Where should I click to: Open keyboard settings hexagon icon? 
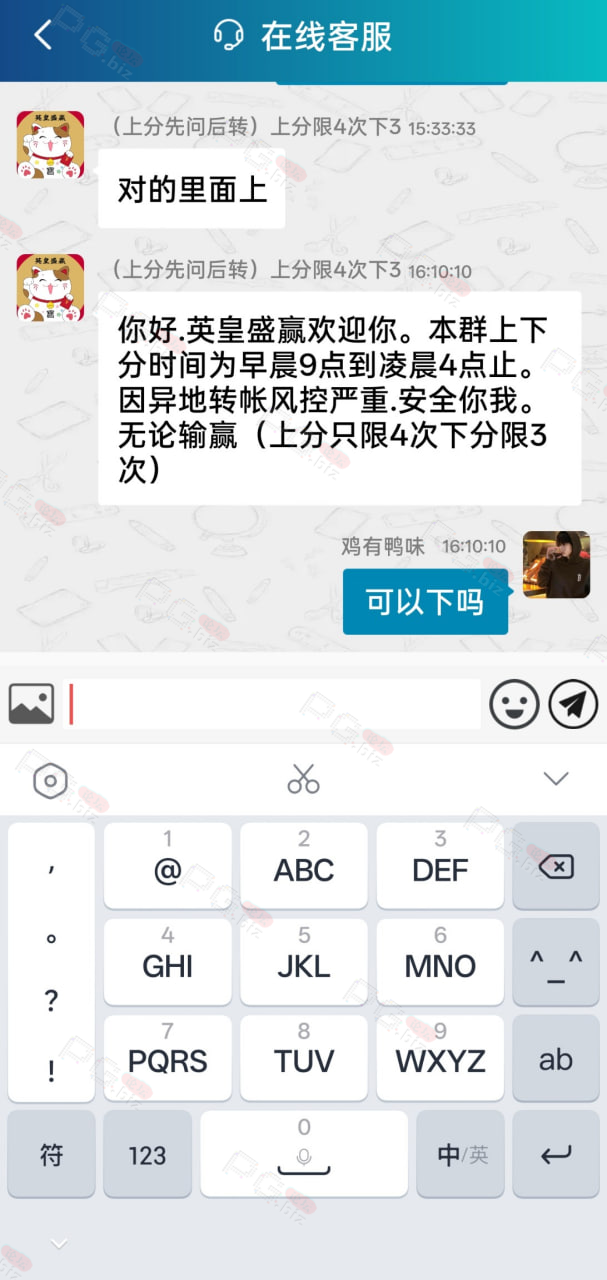(x=50, y=781)
